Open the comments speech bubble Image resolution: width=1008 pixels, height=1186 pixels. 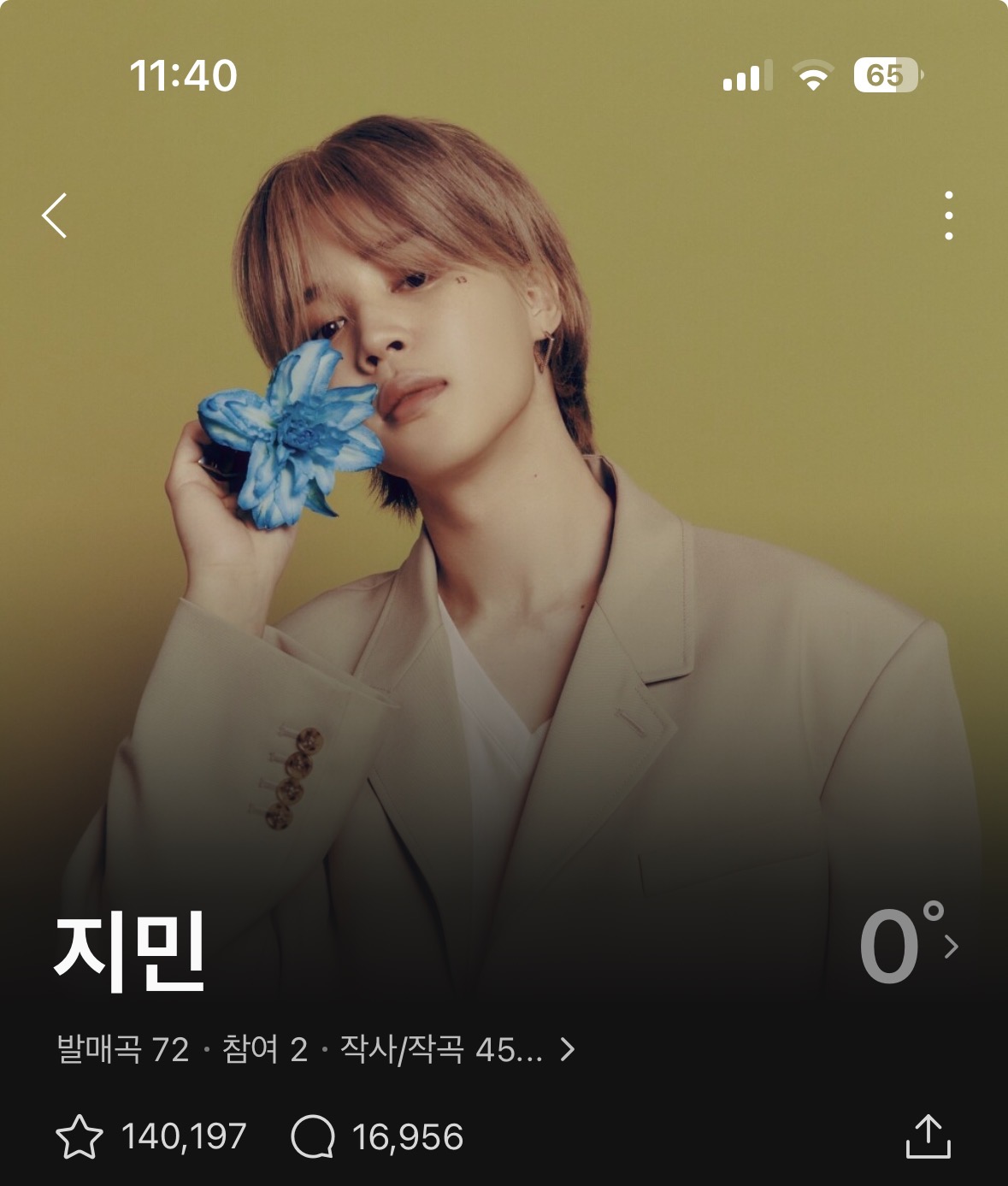[x=312, y=1137]
